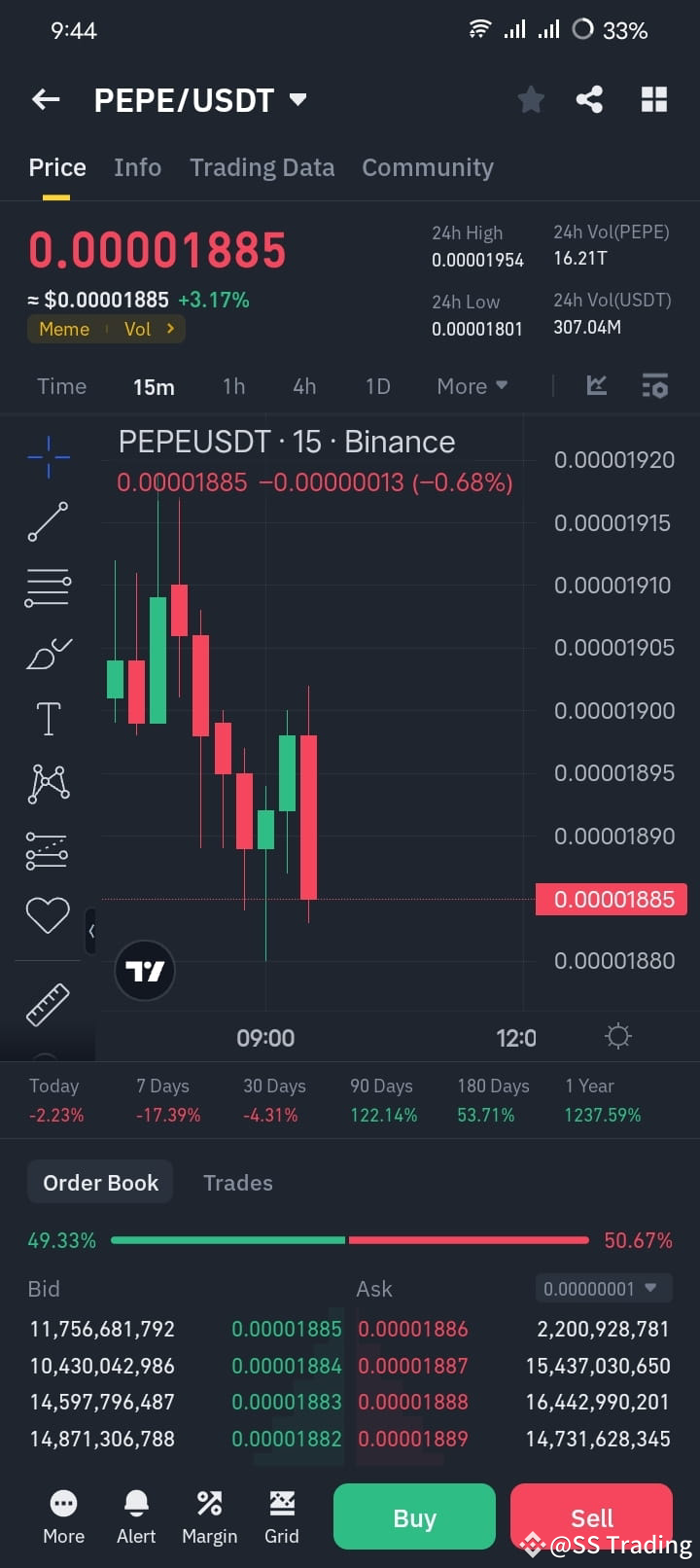Pick the brush drawing tool
This screenshot has width=700, height=1568.
[48, 654]
